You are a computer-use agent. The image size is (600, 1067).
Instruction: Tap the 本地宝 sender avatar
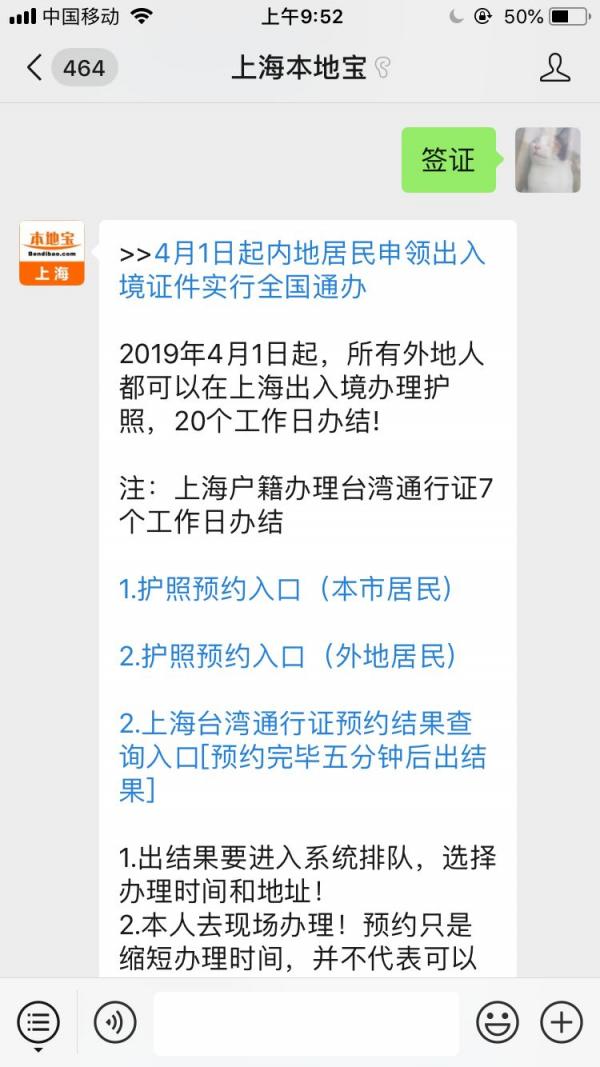(x=51, y=253)
